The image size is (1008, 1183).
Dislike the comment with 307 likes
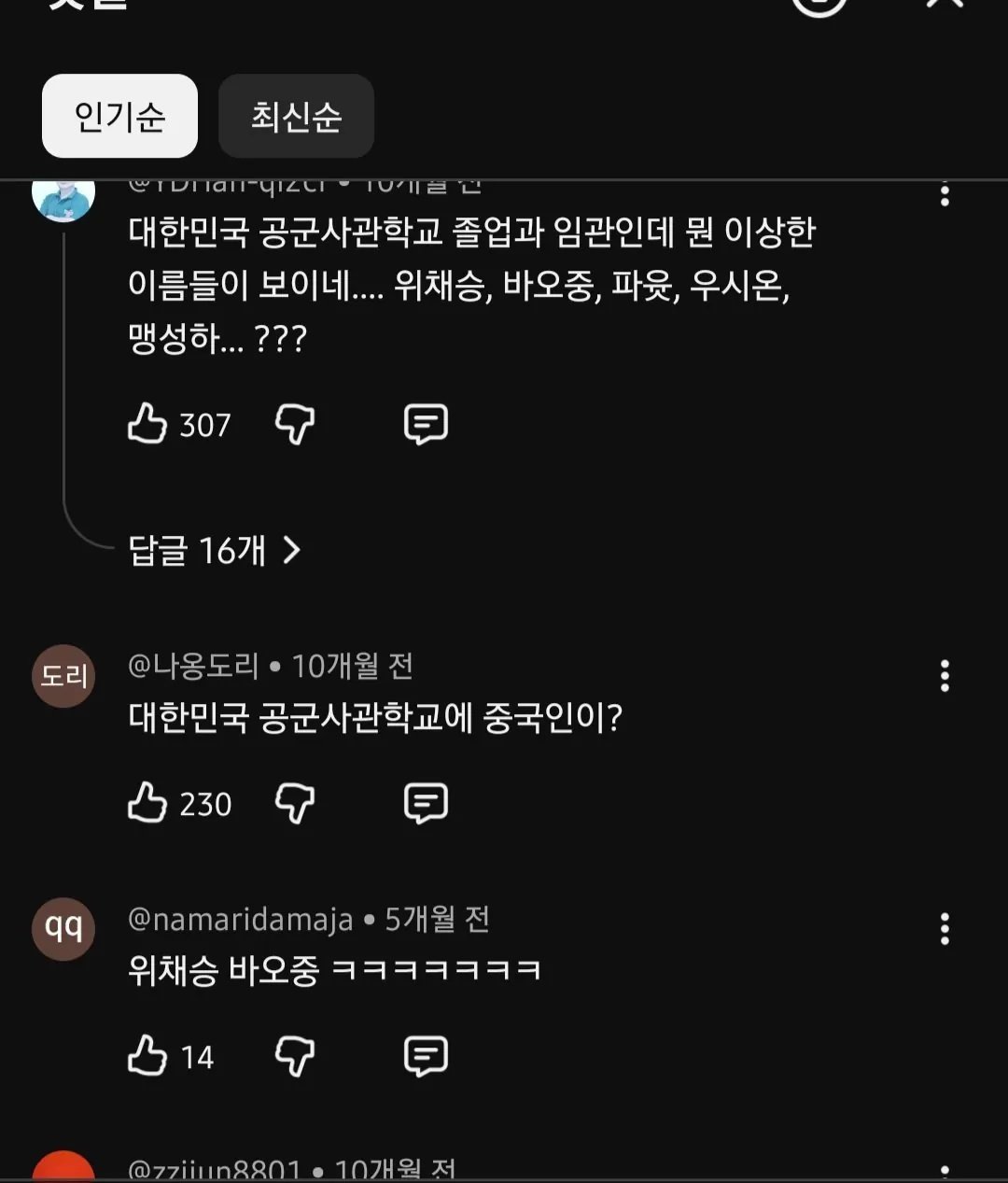pyautogui.click(x=295, y=424)
